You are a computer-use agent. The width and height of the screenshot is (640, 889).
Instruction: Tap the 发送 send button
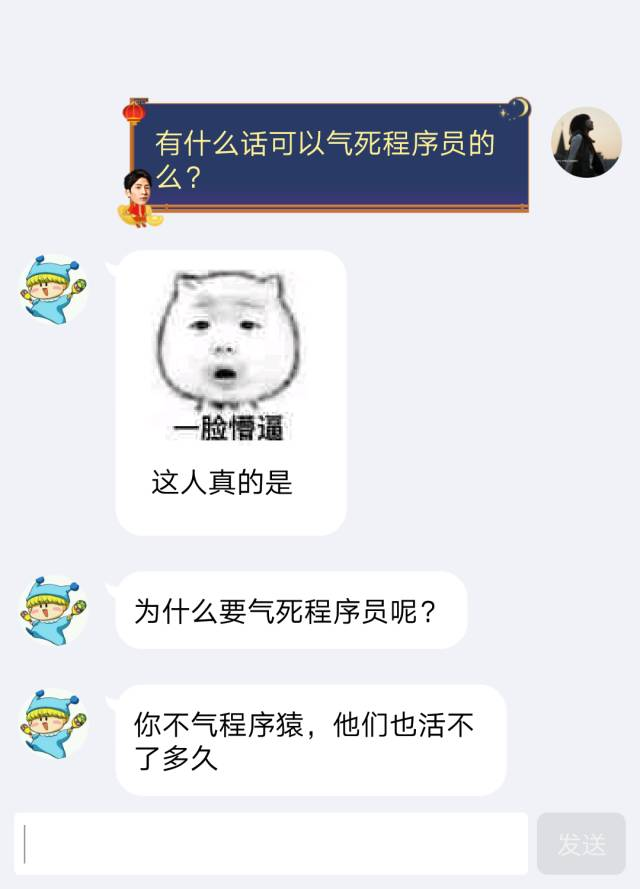pyautogui.click(x=581, y=843)
